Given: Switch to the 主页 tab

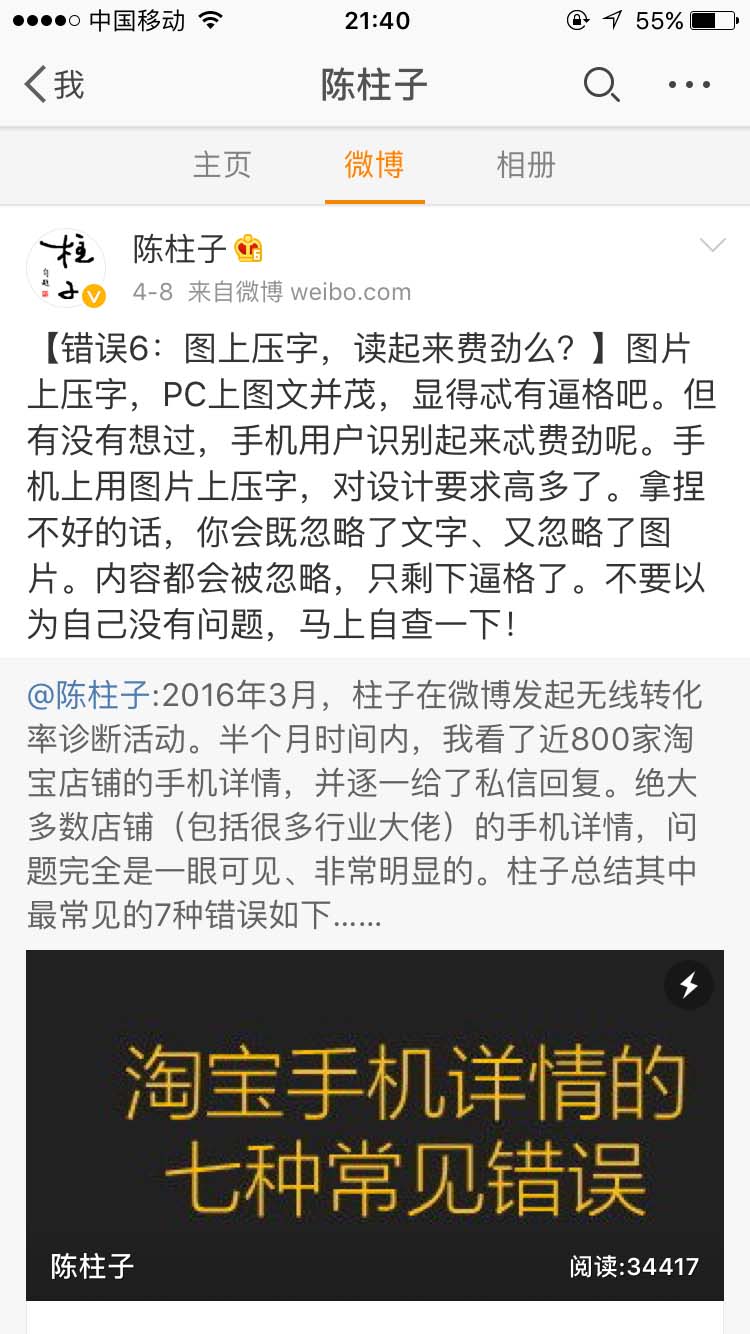Looking at the screenshot, I should tap(222, 165).
